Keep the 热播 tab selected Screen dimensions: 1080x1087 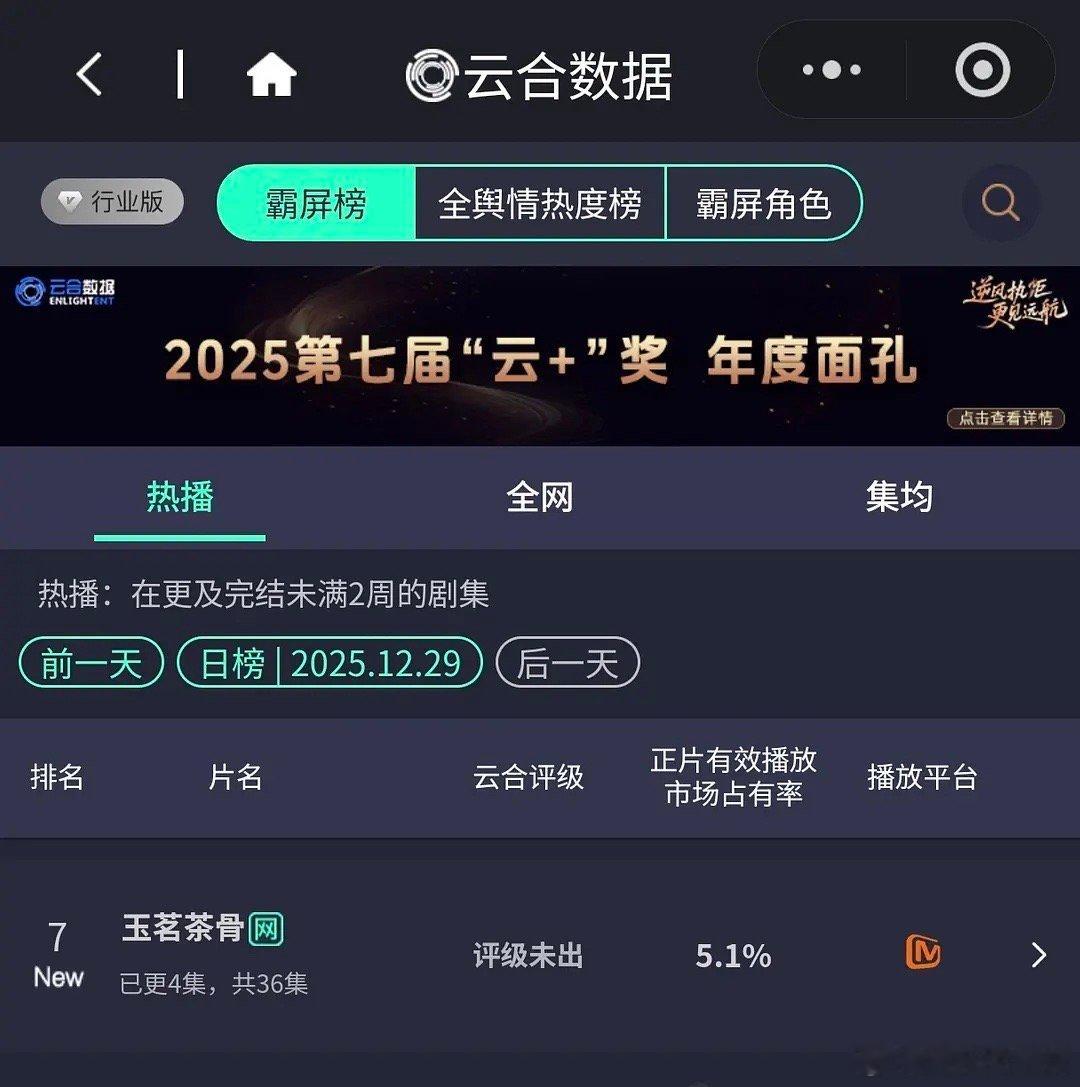point(178,497)
